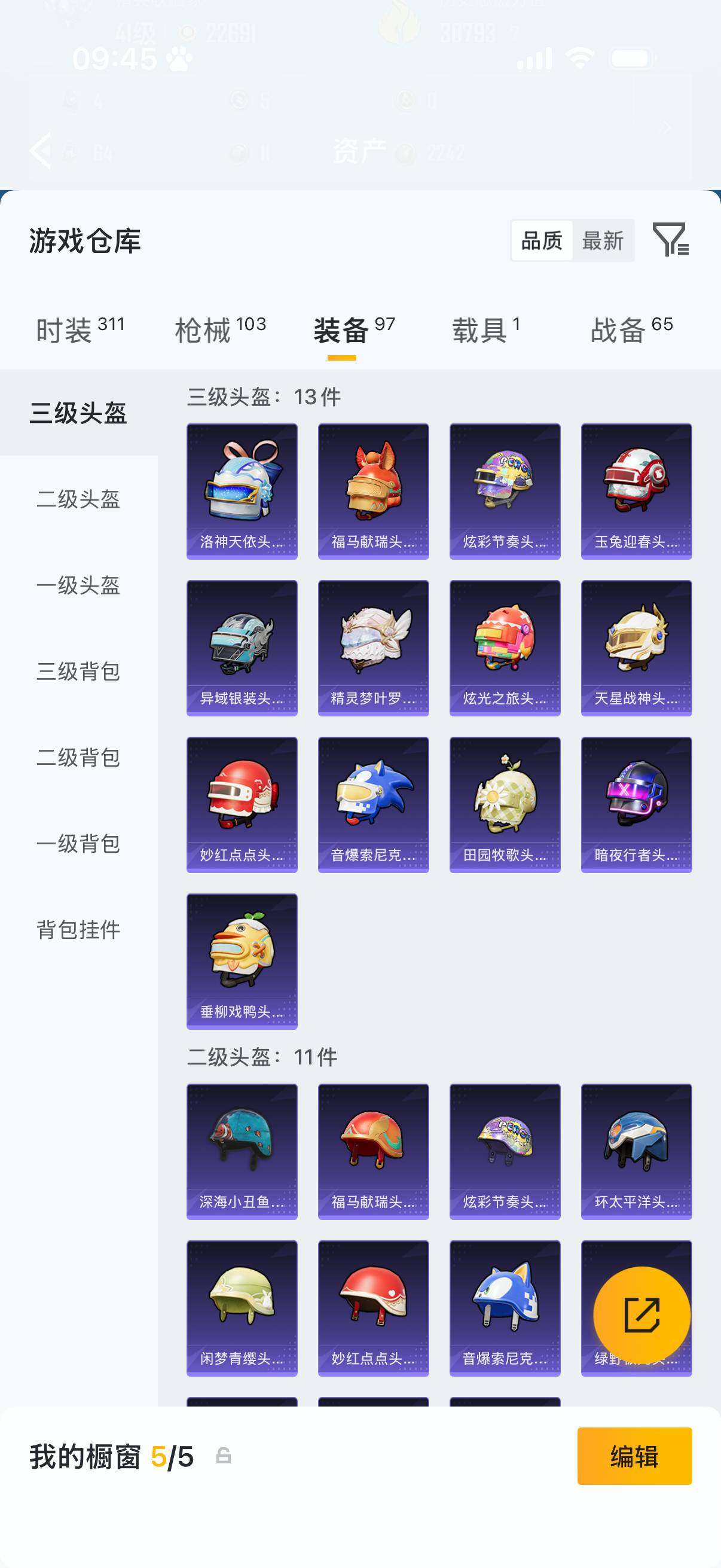Screen dimensions: 721x1568
Task: Tap the back arrow at the top
Action: [x=40, y=151]
